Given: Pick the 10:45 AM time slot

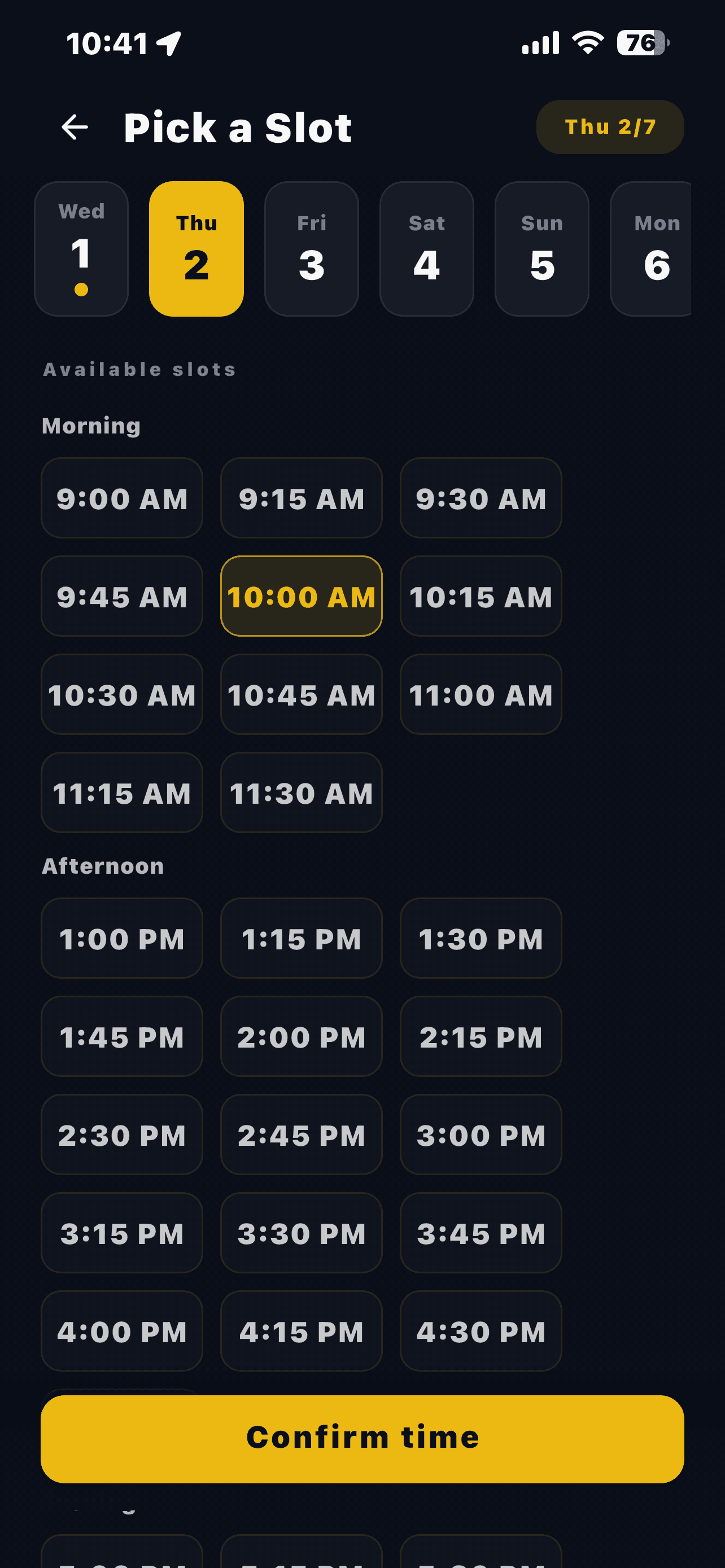Looking at the screenshot, I should click(x=302, y=694).
